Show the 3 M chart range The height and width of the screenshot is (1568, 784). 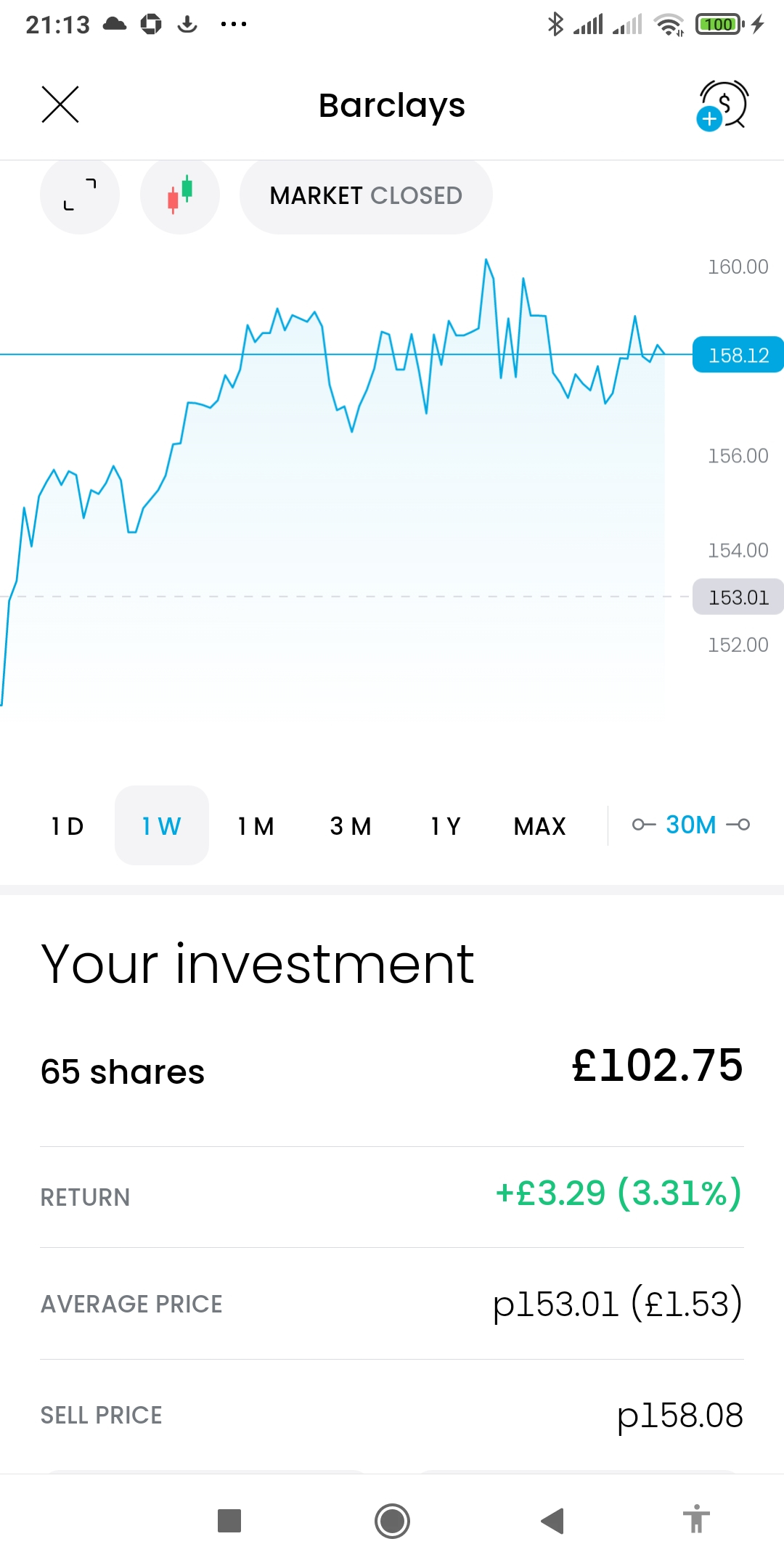[x=351, y=825]
